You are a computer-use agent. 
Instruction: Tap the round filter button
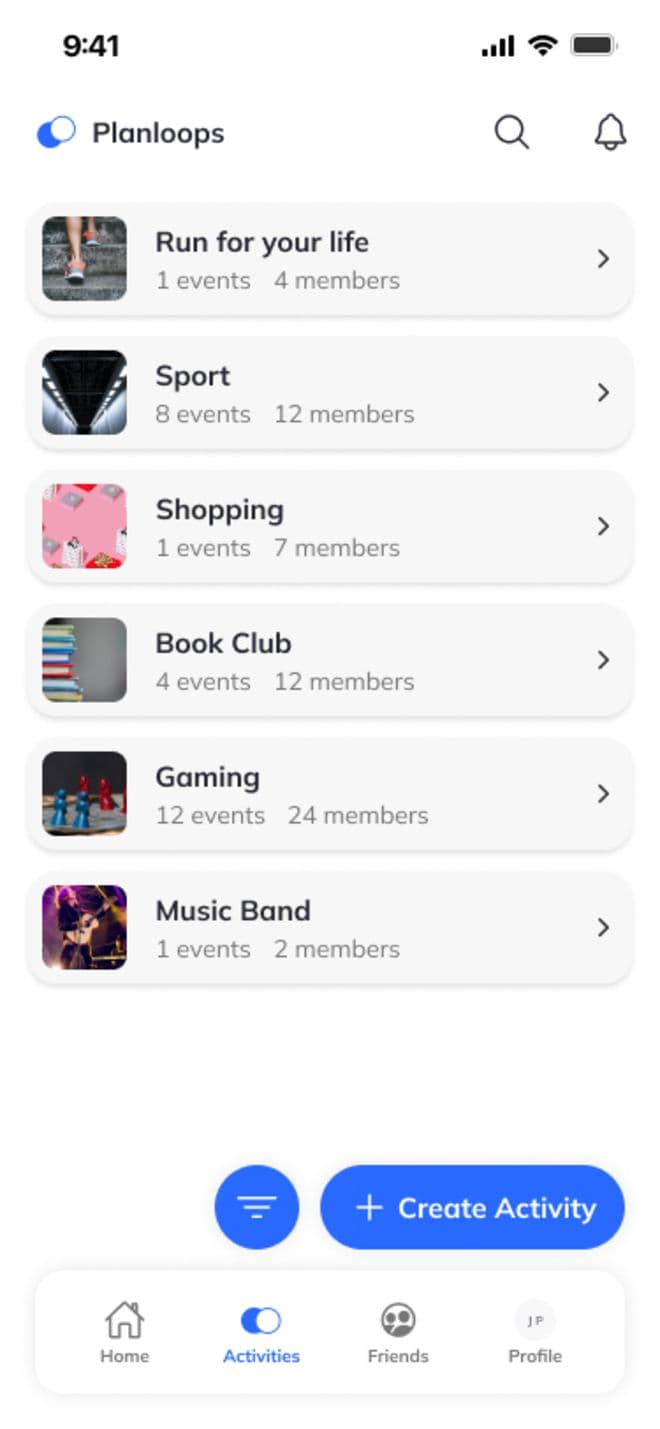pos(257,1207)
